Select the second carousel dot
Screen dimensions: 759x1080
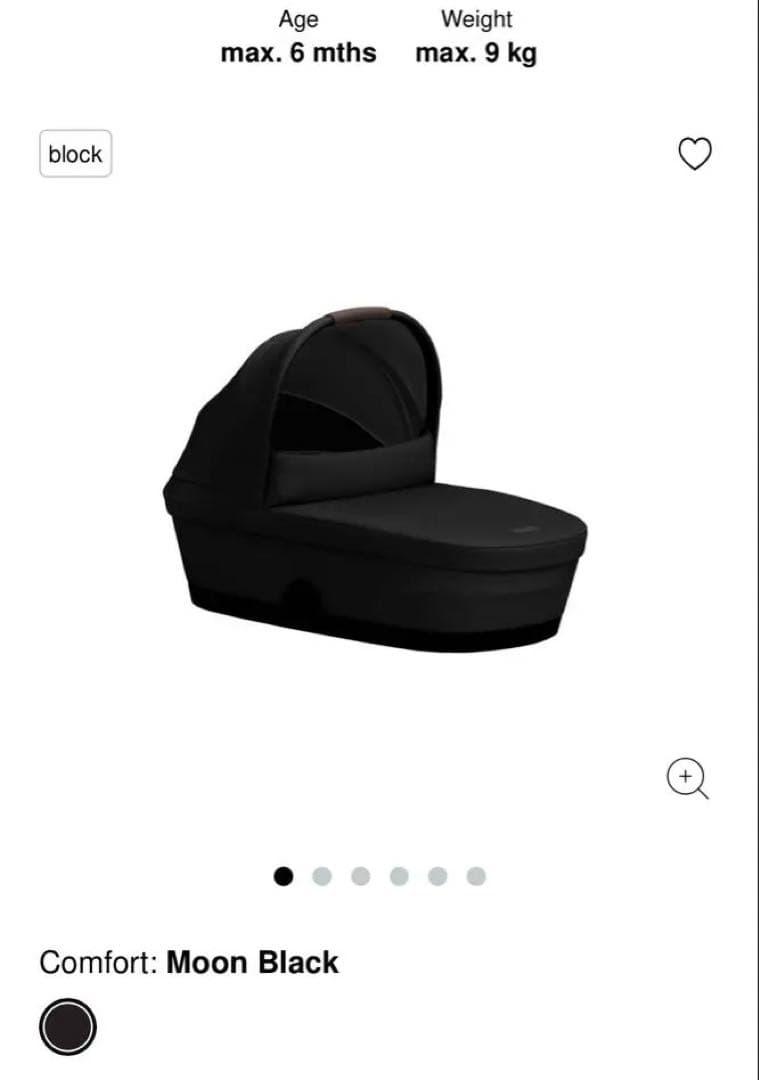pyautogui.click(x=323, y=876)
